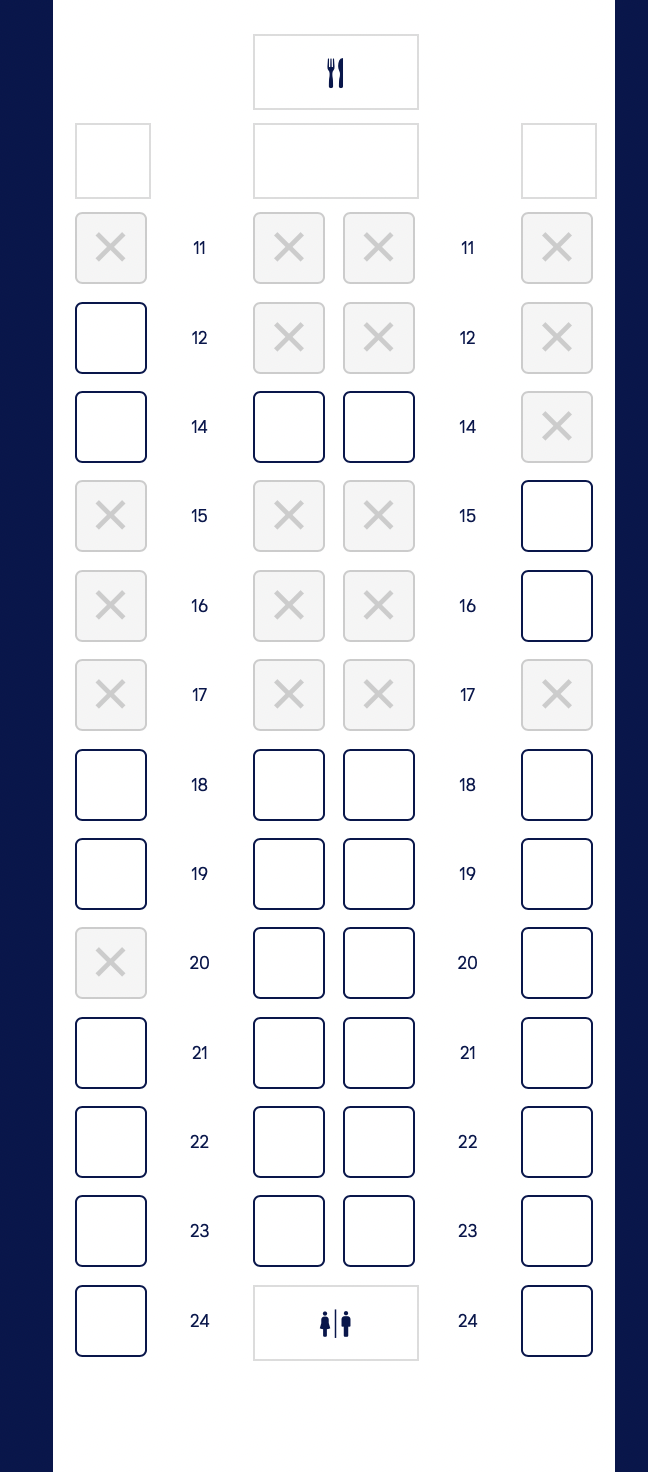This screenshot has height=1472, width=648.
Task: Pick the middle-left seat in row 14
Action: 289,427
